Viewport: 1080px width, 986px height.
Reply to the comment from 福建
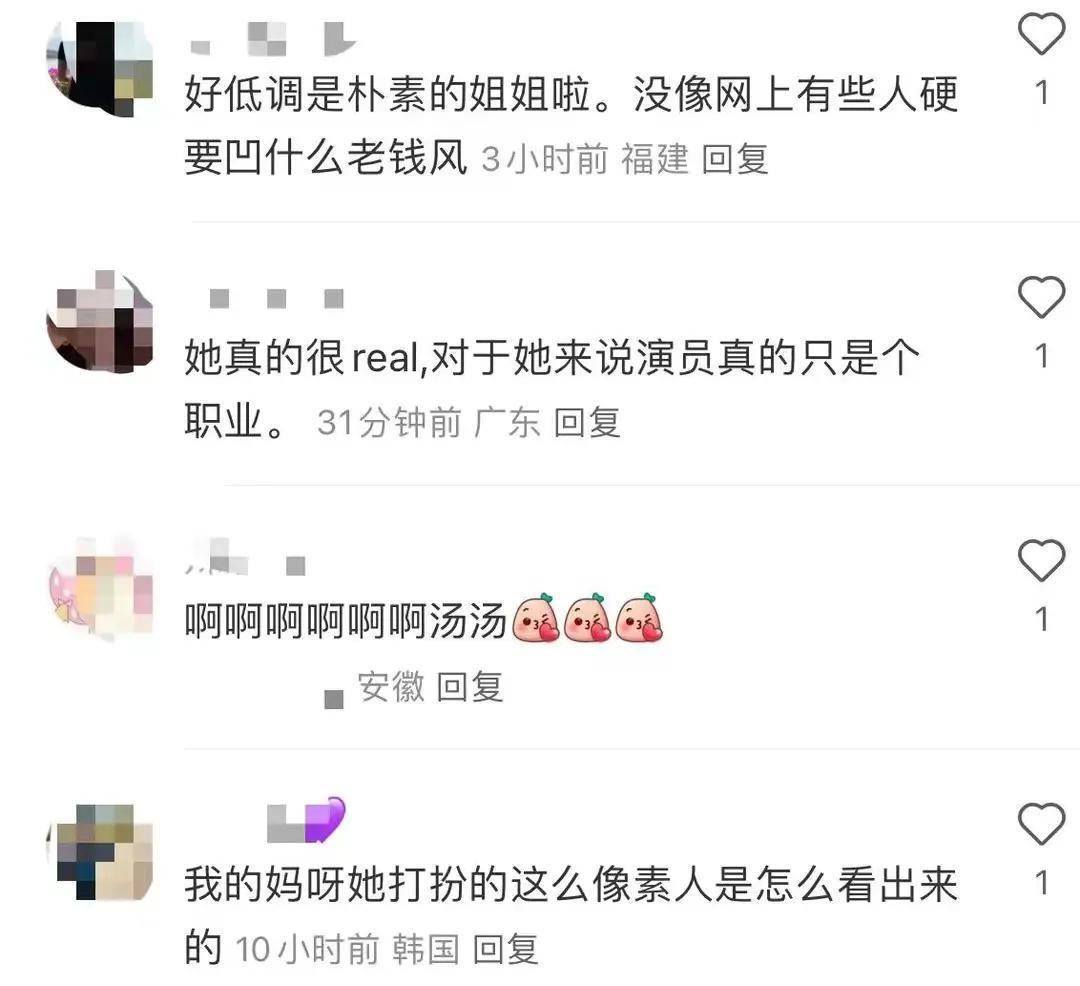point(735,159)
